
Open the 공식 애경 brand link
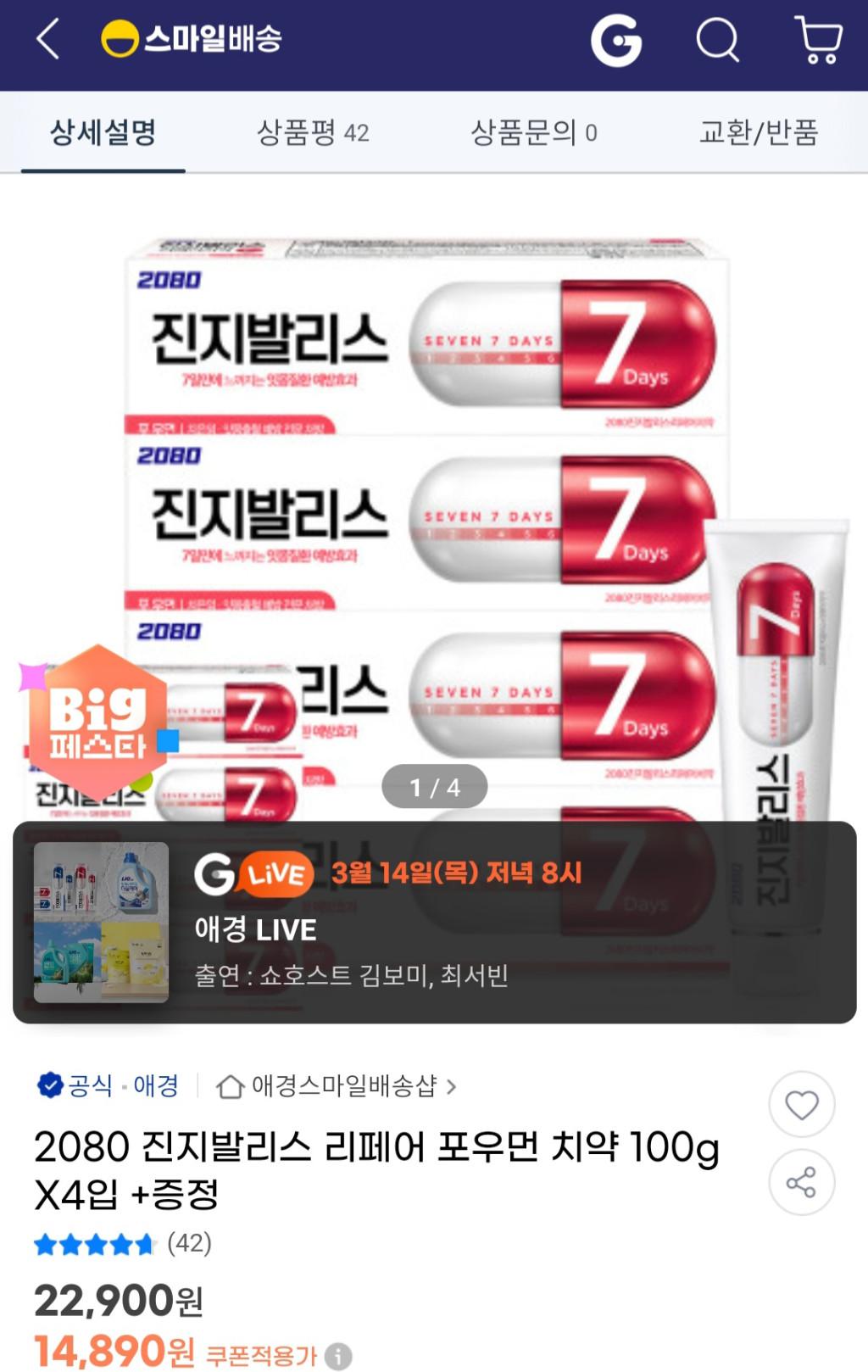pyautogui.click(x=108, y=1085)
